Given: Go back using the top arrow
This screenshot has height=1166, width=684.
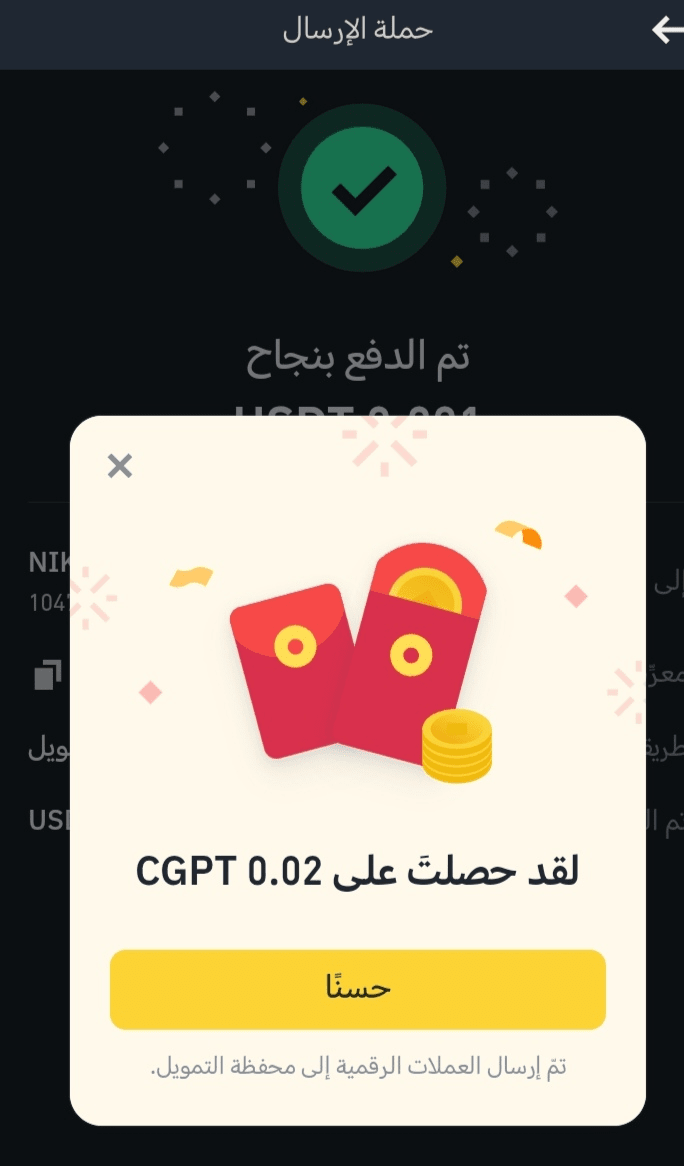Looking at the screenshot, I should (x=664, y=30).
